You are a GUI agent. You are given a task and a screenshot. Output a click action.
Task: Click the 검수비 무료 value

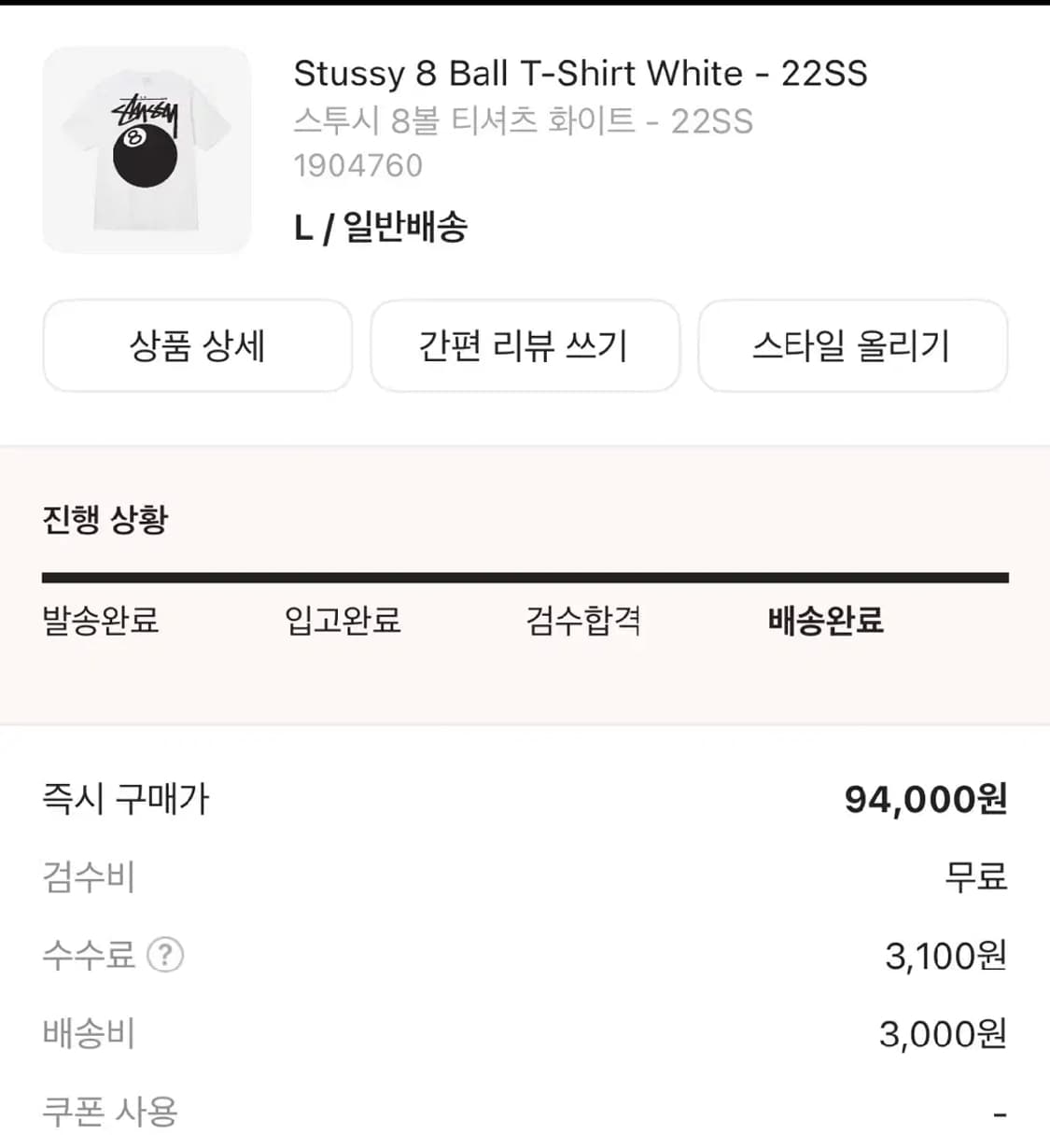(x=974, y=876)
